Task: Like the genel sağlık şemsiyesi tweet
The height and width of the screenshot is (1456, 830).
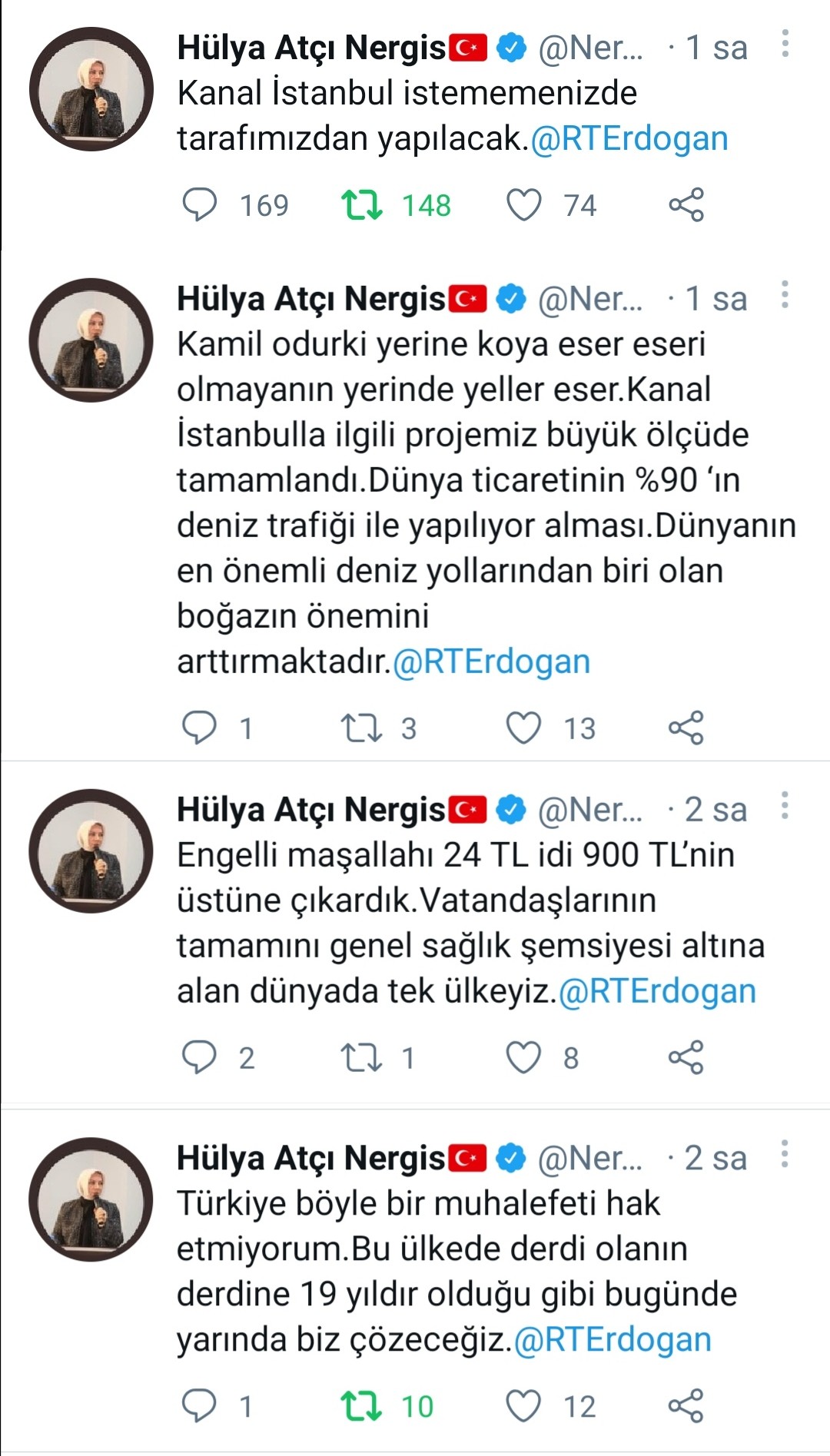Action: 524,1057
